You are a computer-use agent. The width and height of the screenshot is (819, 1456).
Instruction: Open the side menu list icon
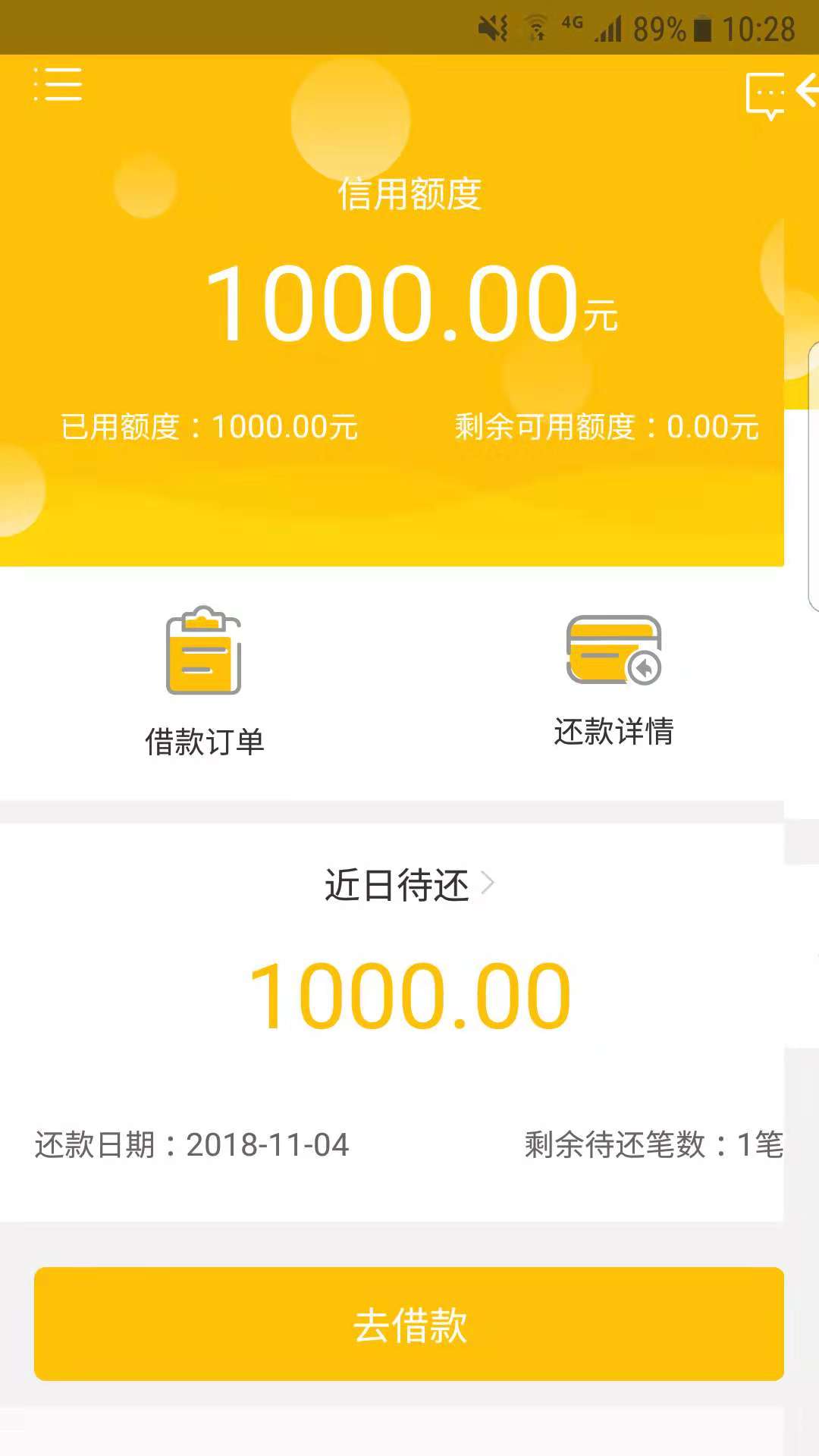click(x=58, y=83)
